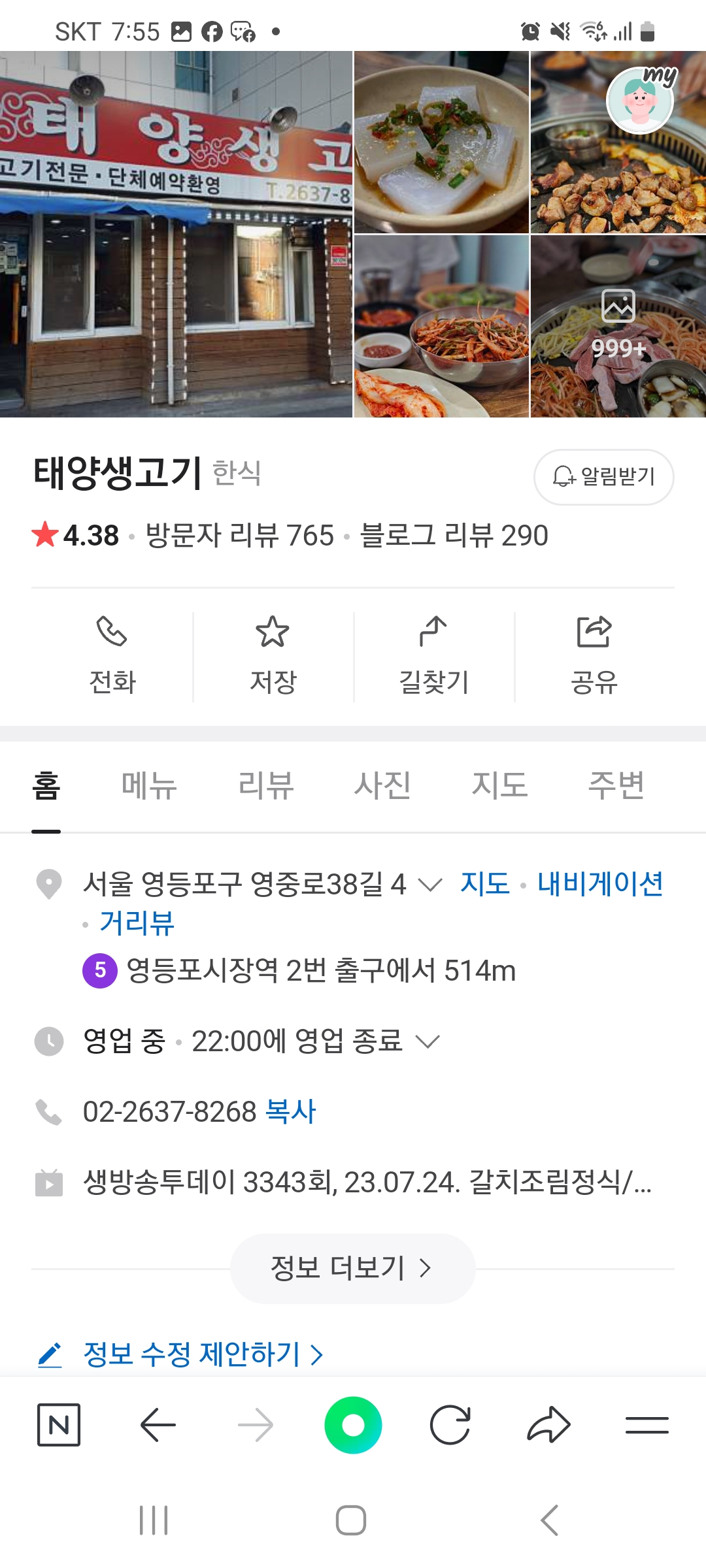Copy phone number with 복사
This screenshot has width=706, height=1568.
coord(291,1111)
